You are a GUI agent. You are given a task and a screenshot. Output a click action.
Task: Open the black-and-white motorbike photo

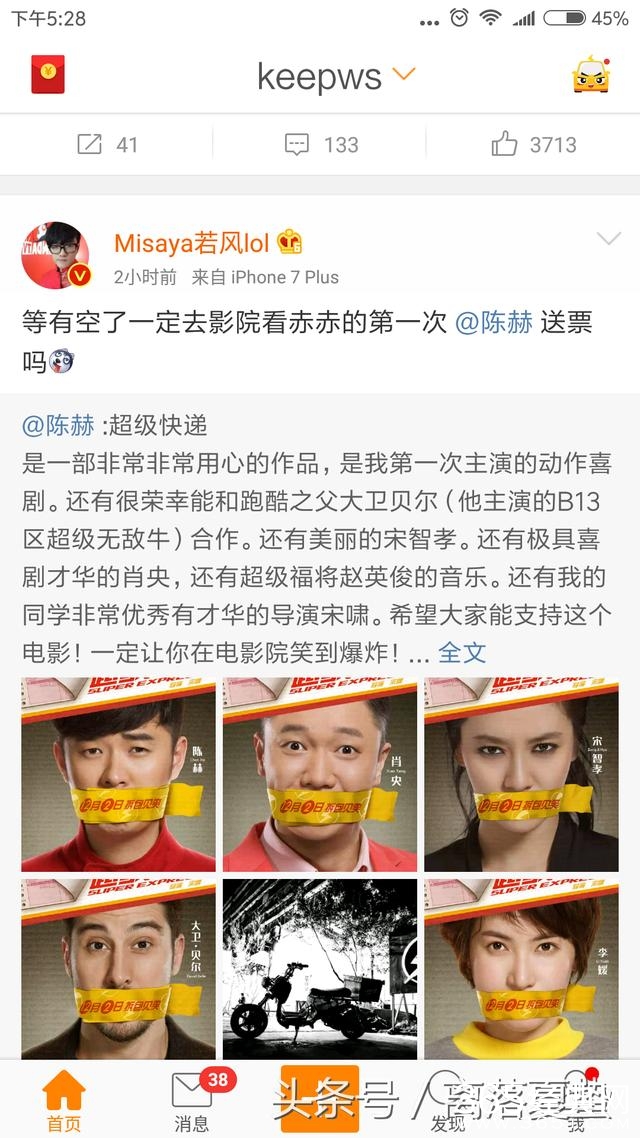pyautogui.click(x=320, y=967)
